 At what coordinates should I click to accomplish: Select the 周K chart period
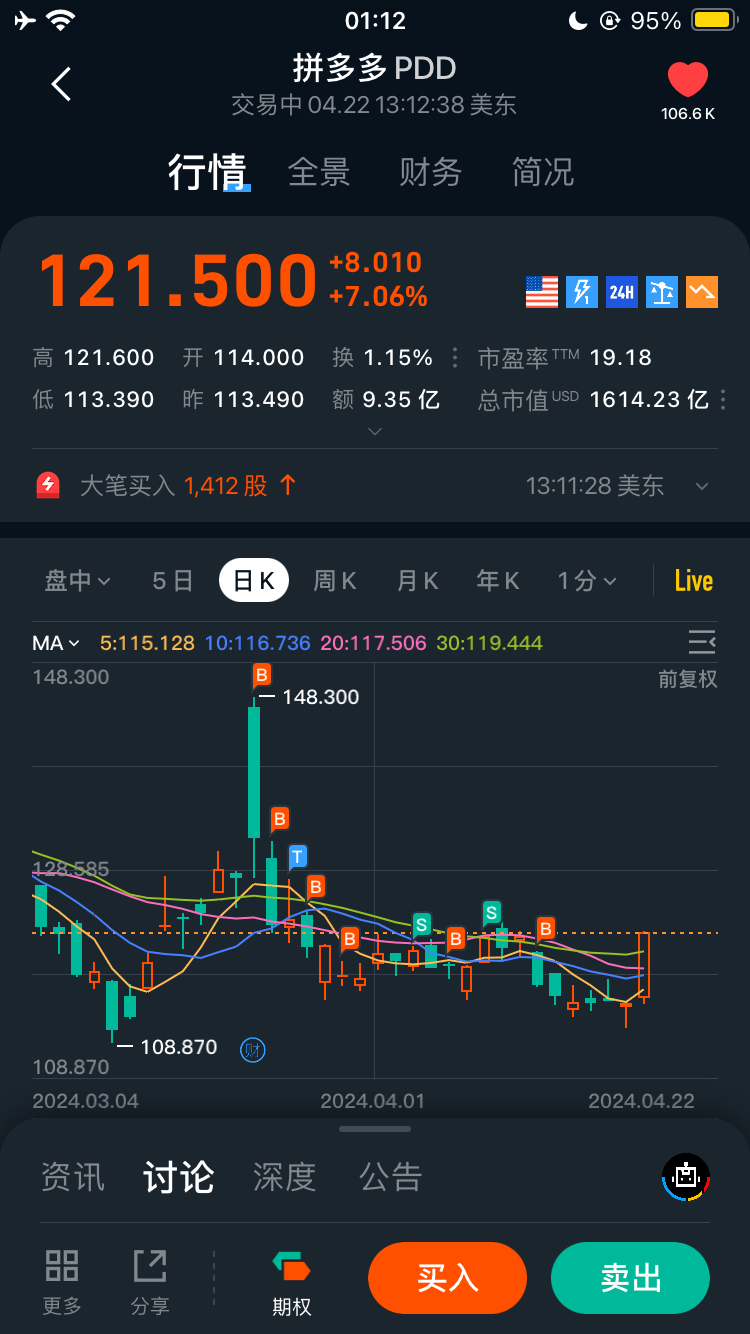point(335,581)
